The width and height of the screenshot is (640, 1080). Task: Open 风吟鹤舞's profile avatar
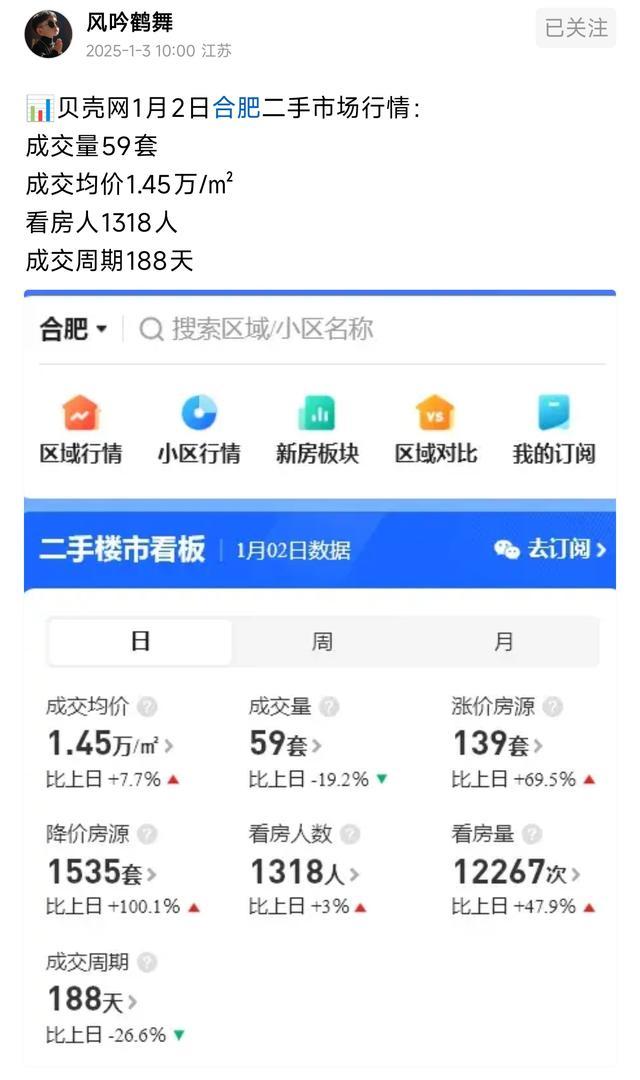(x=48, y=34)
